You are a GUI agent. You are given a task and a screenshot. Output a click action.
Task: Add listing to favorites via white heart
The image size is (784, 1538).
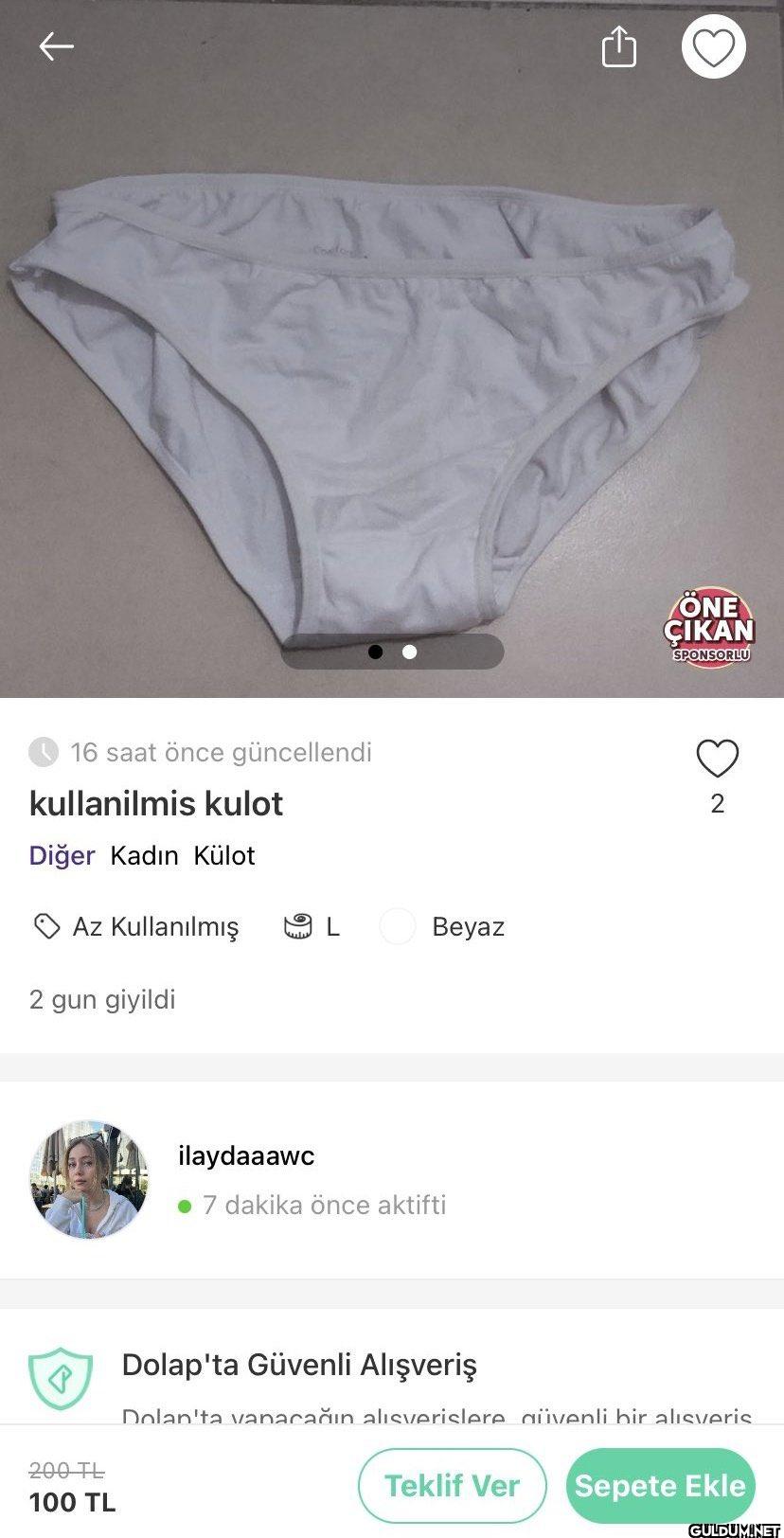714,46
